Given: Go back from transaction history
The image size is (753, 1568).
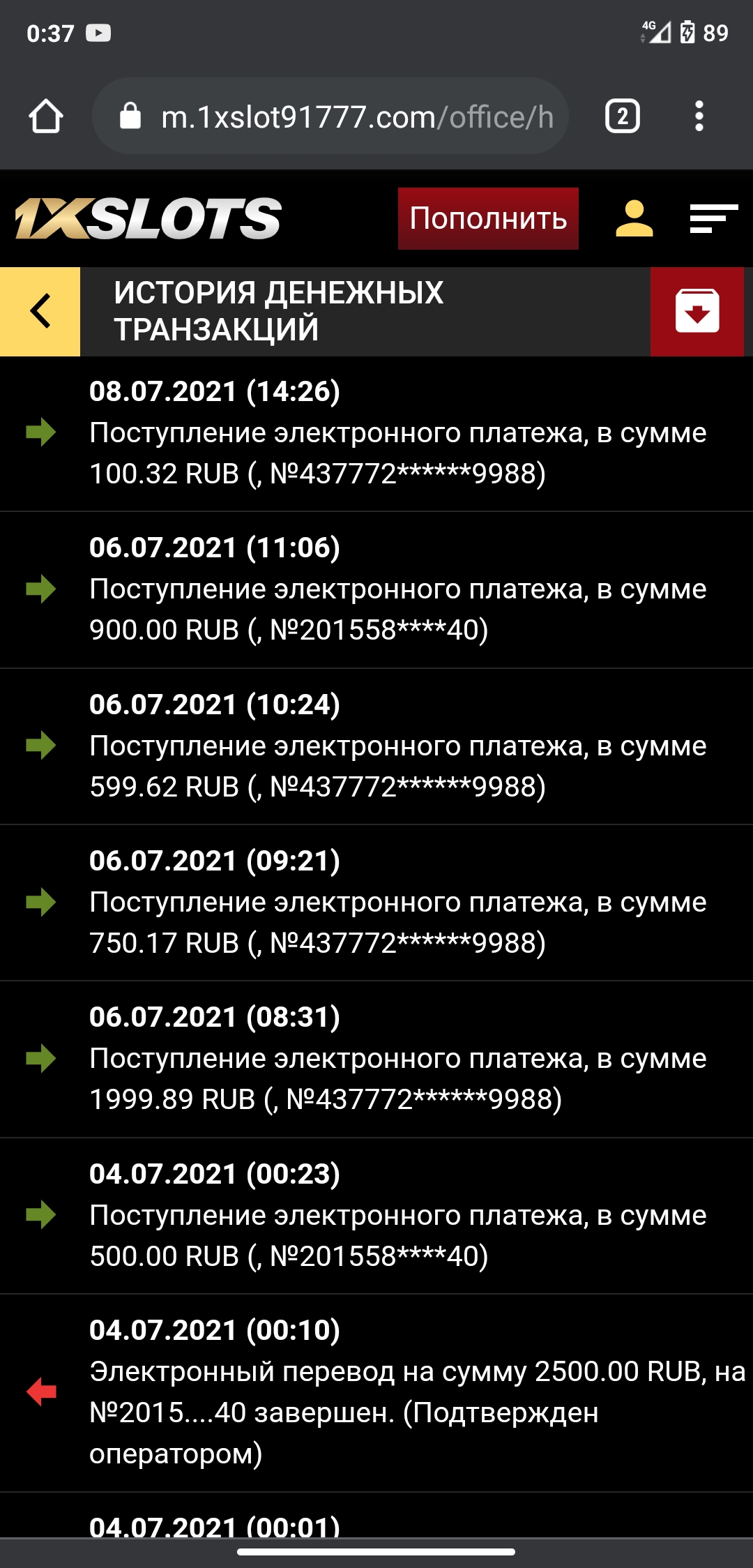Looking at the screenshot, I should tap(40, 311).
